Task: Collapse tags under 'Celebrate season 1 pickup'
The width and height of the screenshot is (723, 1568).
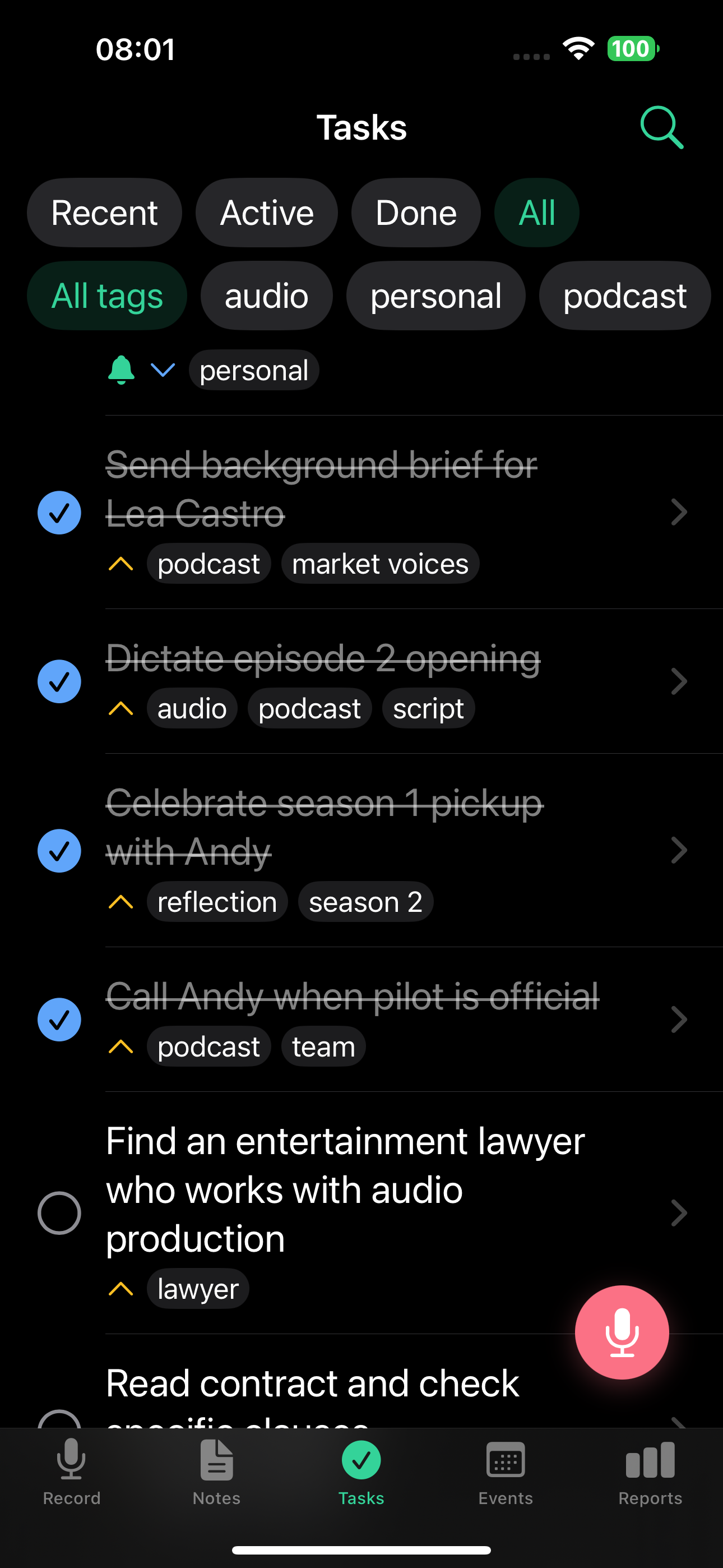Action: pyautogui.click(x=121, y=901)
